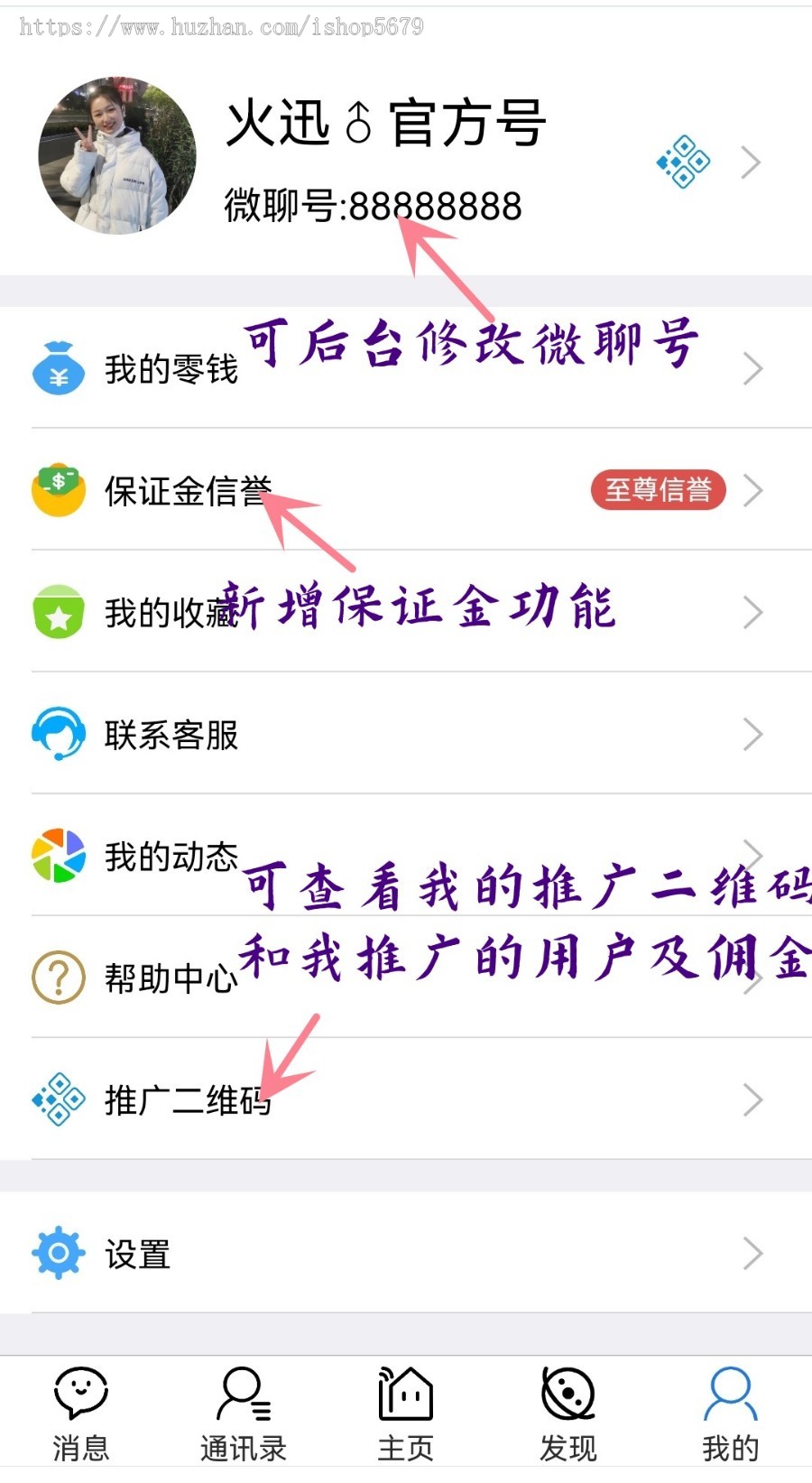Viewport: 812px width, 1483px height.
Task: Select the 保证金信誉 coin icon
Action: [58, 487]
